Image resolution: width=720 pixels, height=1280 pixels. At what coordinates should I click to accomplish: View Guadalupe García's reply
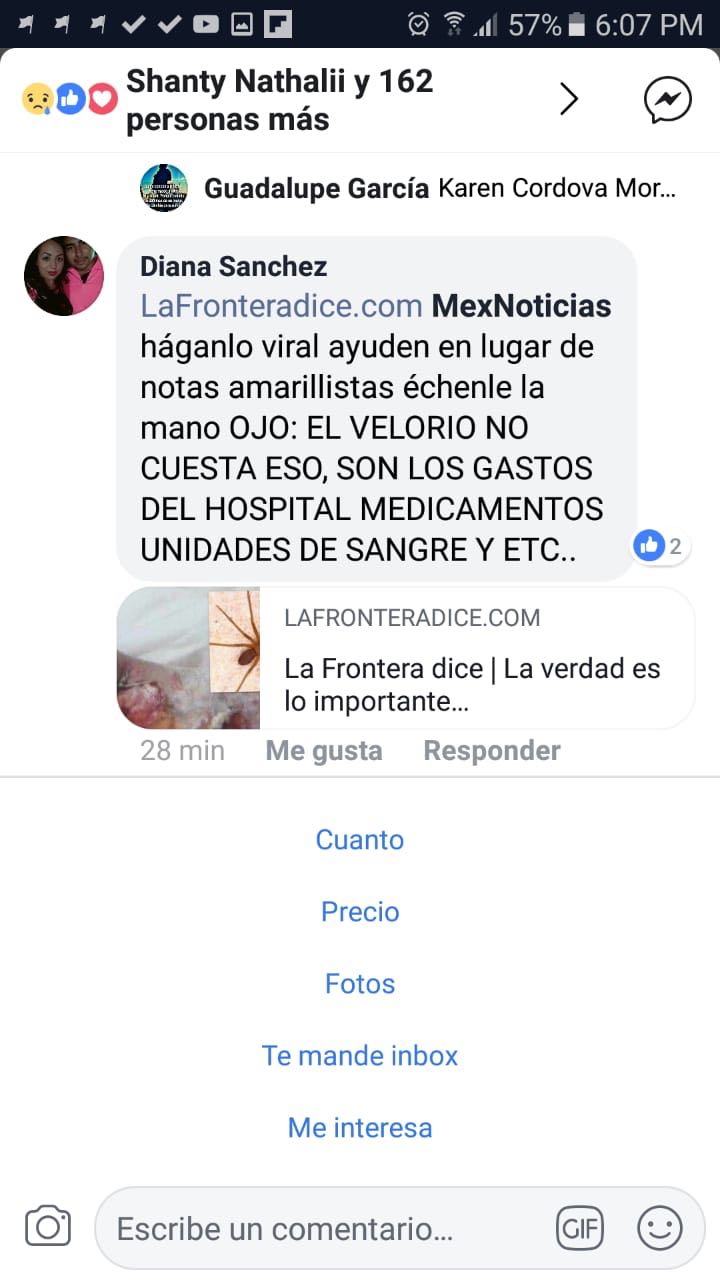tap(408, 188)
